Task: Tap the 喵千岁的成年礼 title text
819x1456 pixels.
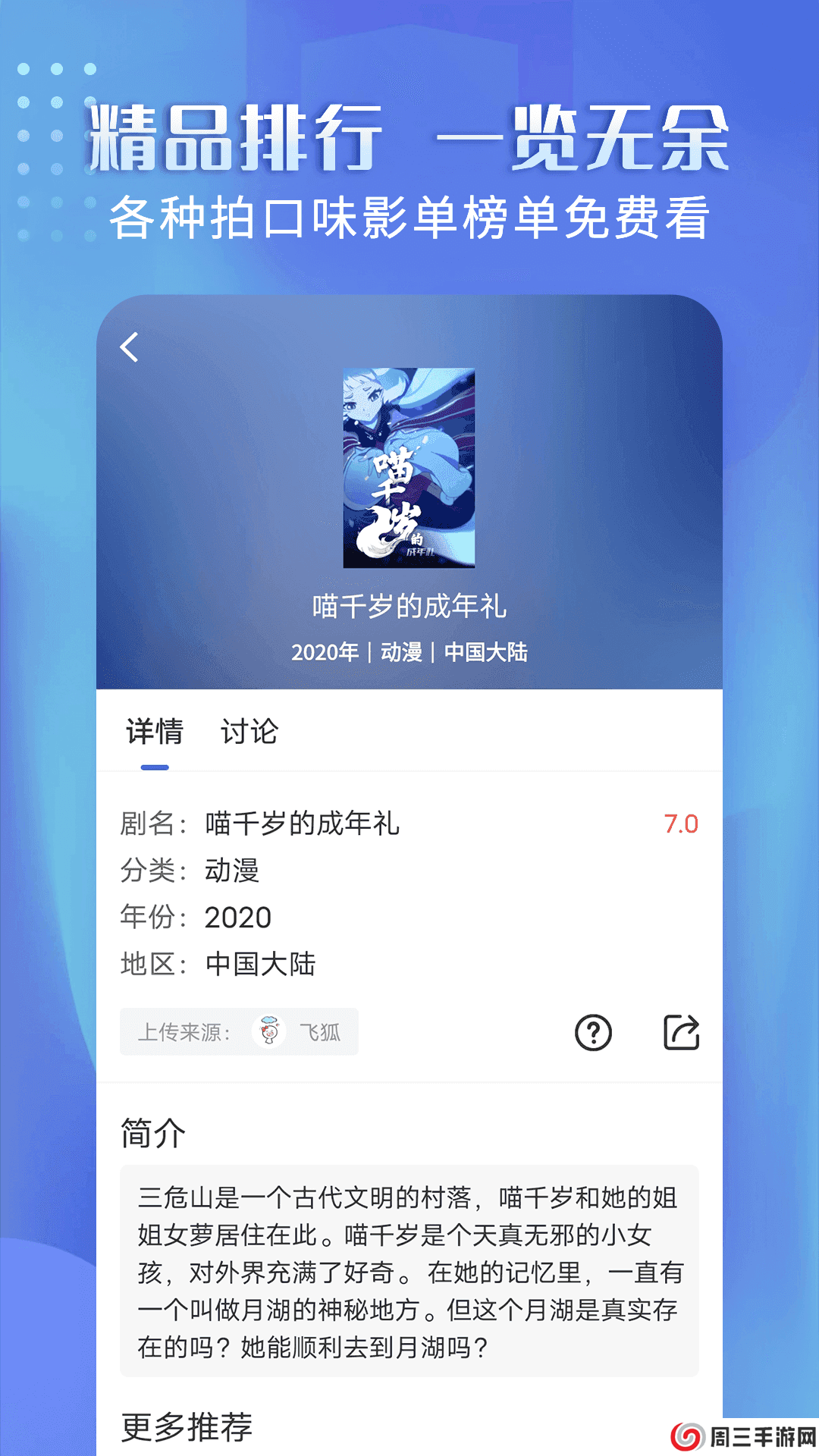Action: click(x=409, y=607)
